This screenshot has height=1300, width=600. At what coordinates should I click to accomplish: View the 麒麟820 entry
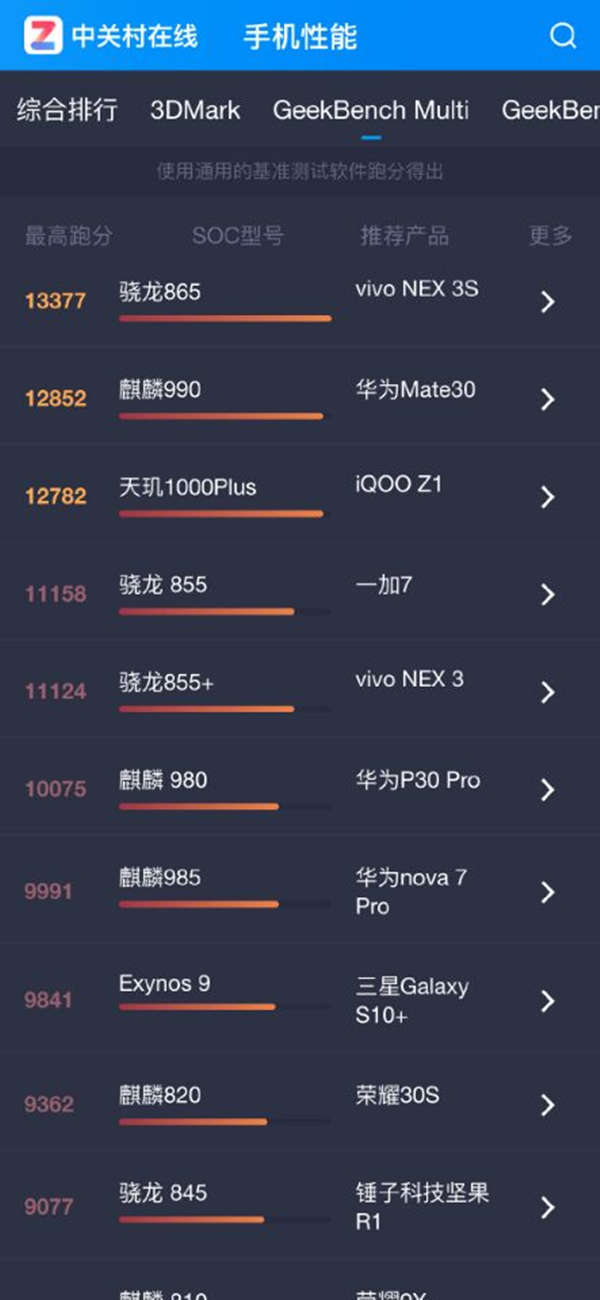coord(300,1102)
